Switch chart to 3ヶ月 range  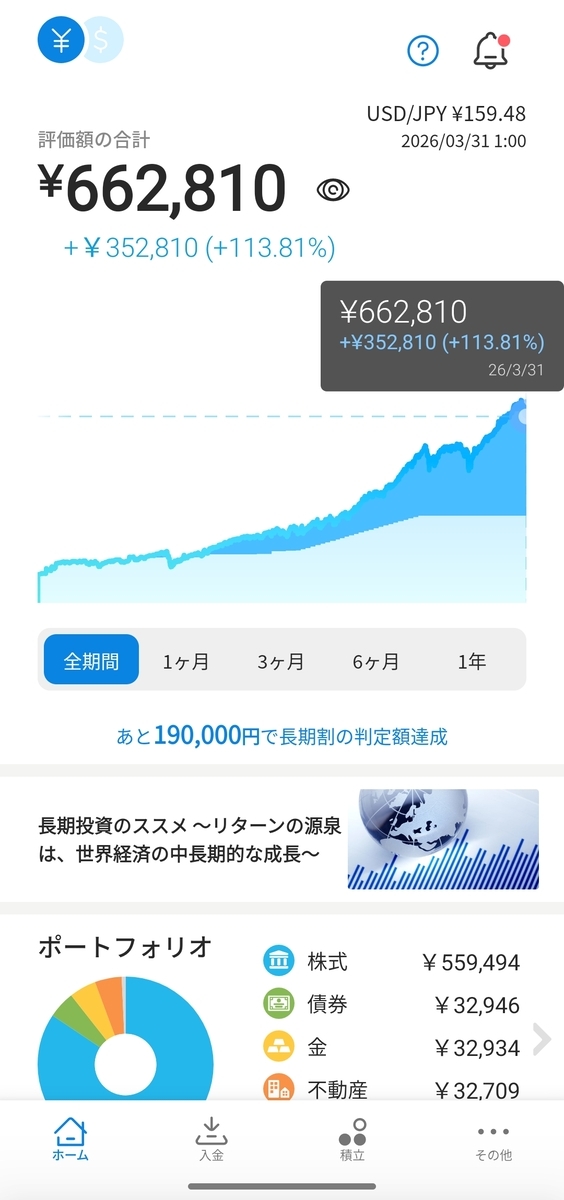click(x=281, y=661)
